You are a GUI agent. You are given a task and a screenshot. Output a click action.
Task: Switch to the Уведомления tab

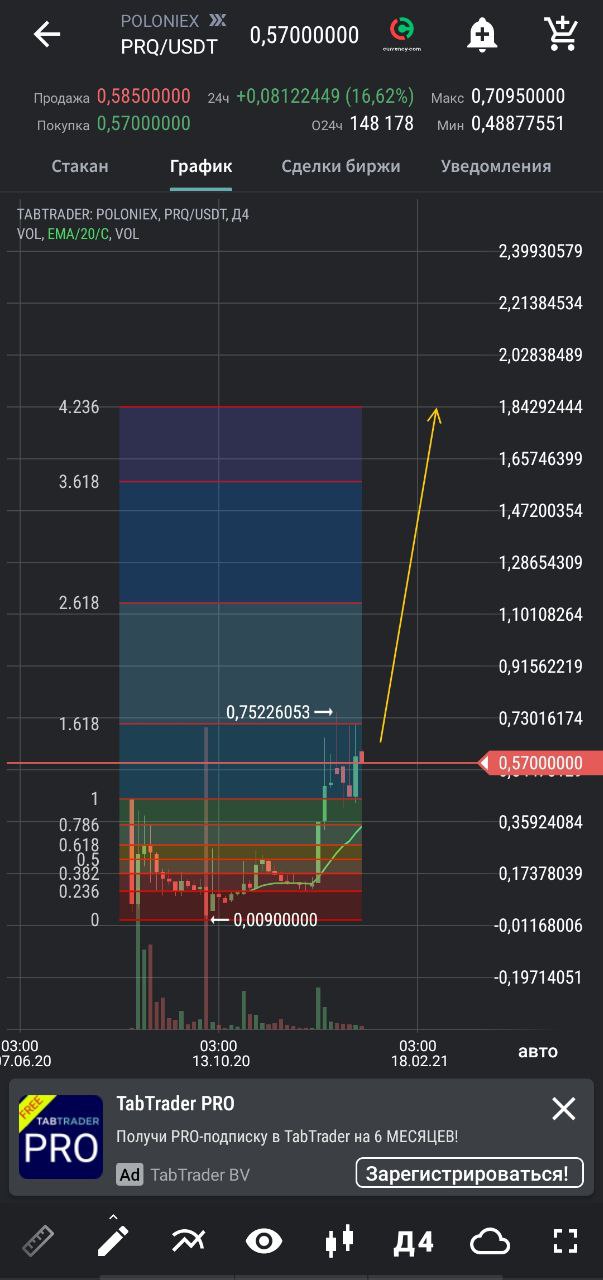[x=496, y=166]
